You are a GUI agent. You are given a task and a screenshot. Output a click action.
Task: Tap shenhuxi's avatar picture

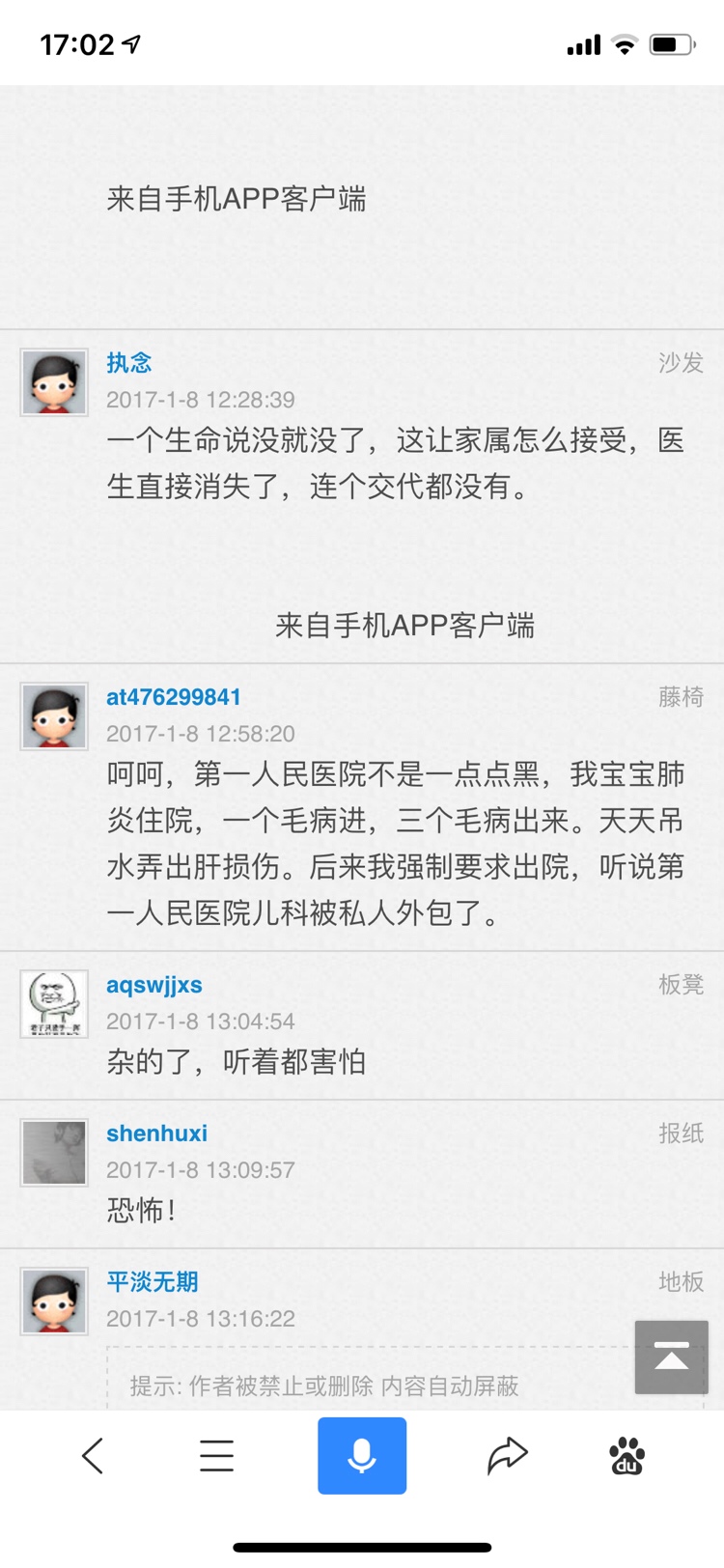pyautogui.click(x=54, y=1153)
